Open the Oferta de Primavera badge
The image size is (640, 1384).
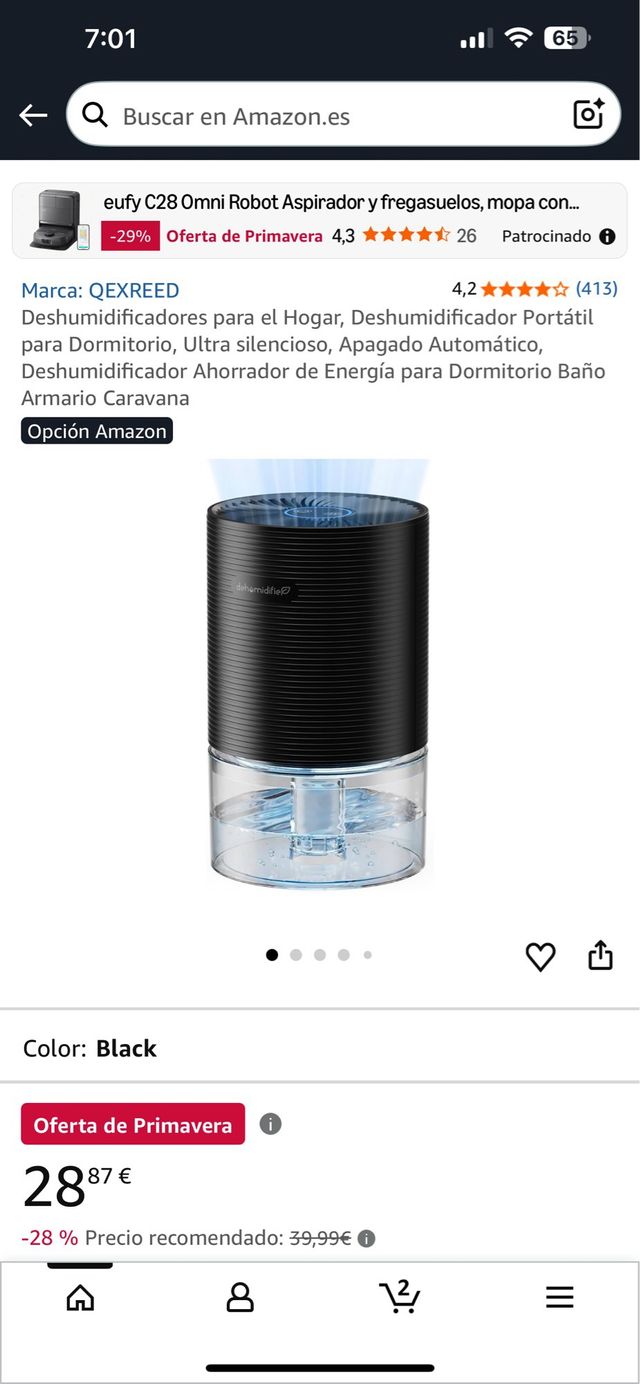coord(133,1125)
